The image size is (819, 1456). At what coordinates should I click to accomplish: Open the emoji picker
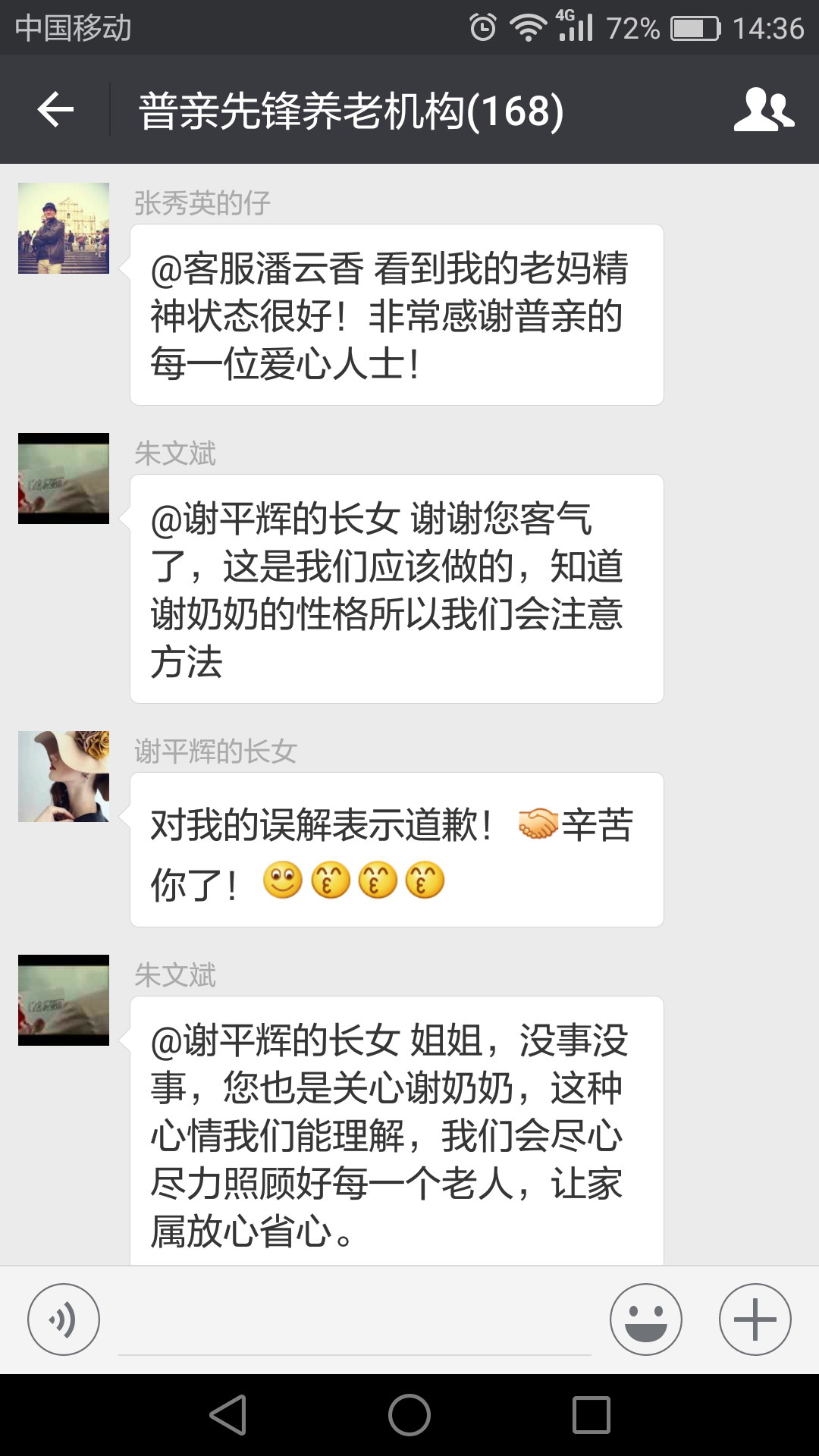point(645,1319)
